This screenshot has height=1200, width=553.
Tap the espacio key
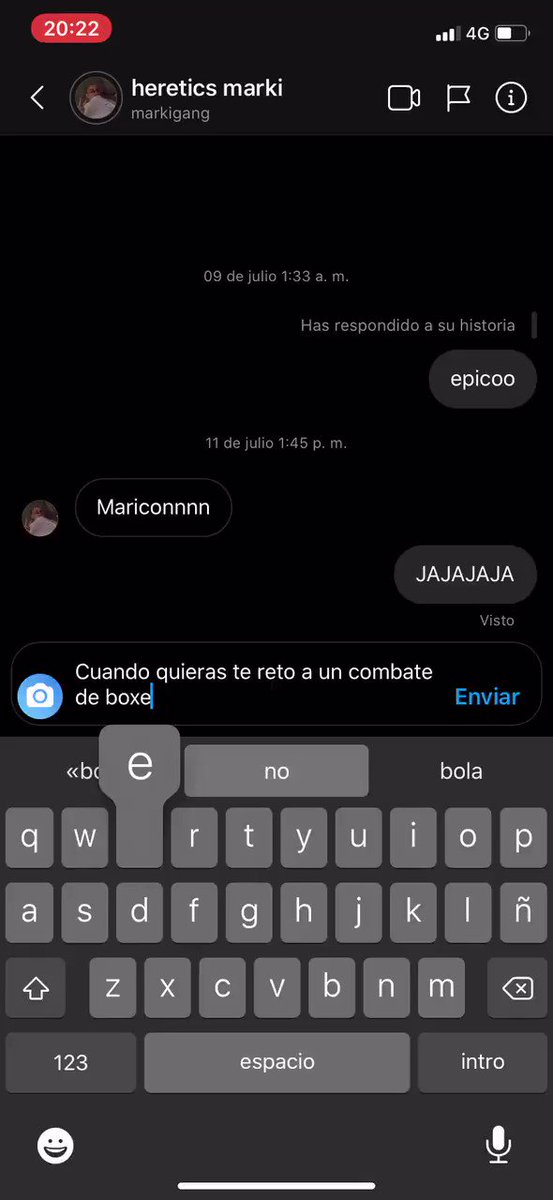pos(277,1062)
